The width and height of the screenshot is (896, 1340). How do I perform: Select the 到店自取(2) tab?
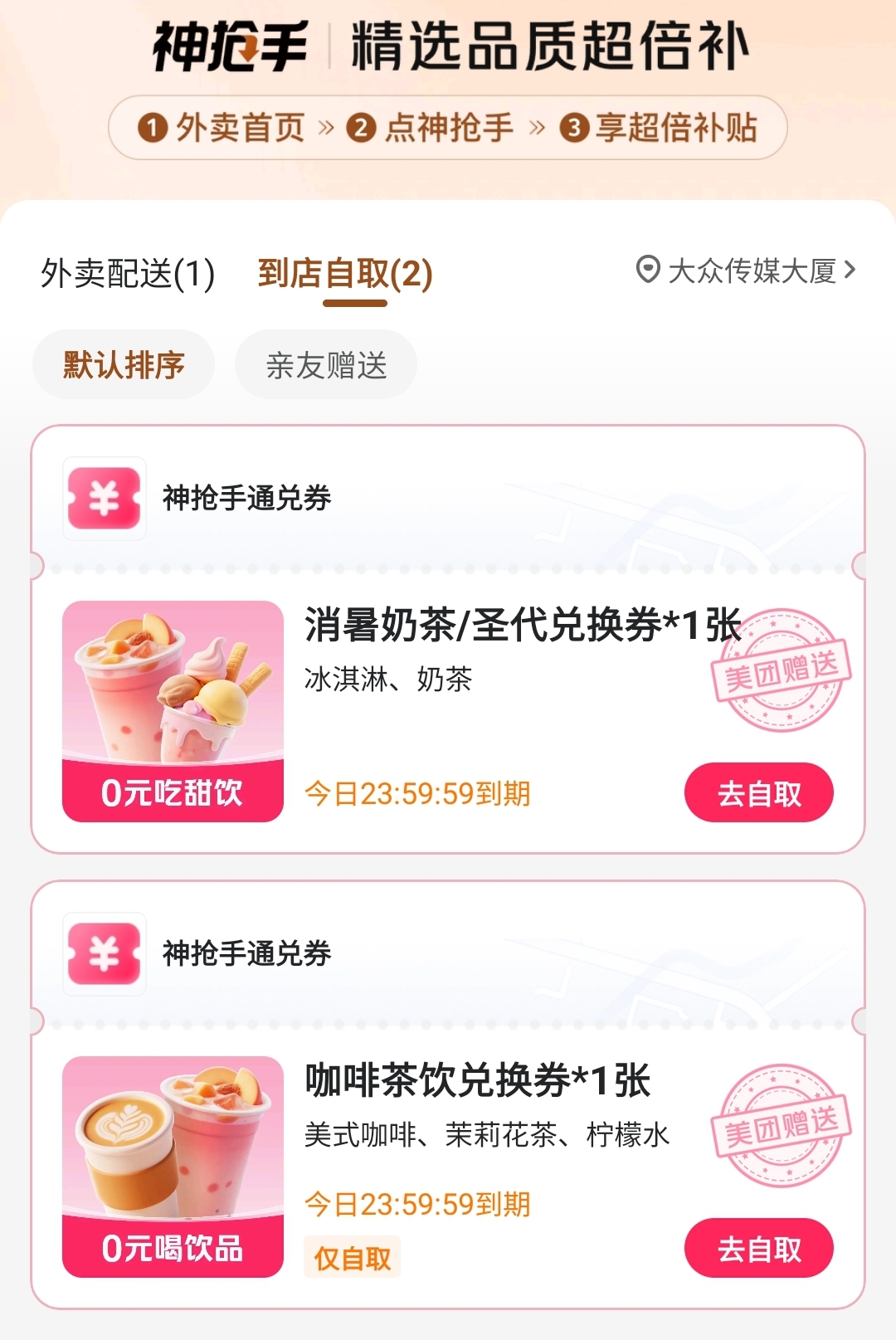pyautogui.click(x=345, y=274)
